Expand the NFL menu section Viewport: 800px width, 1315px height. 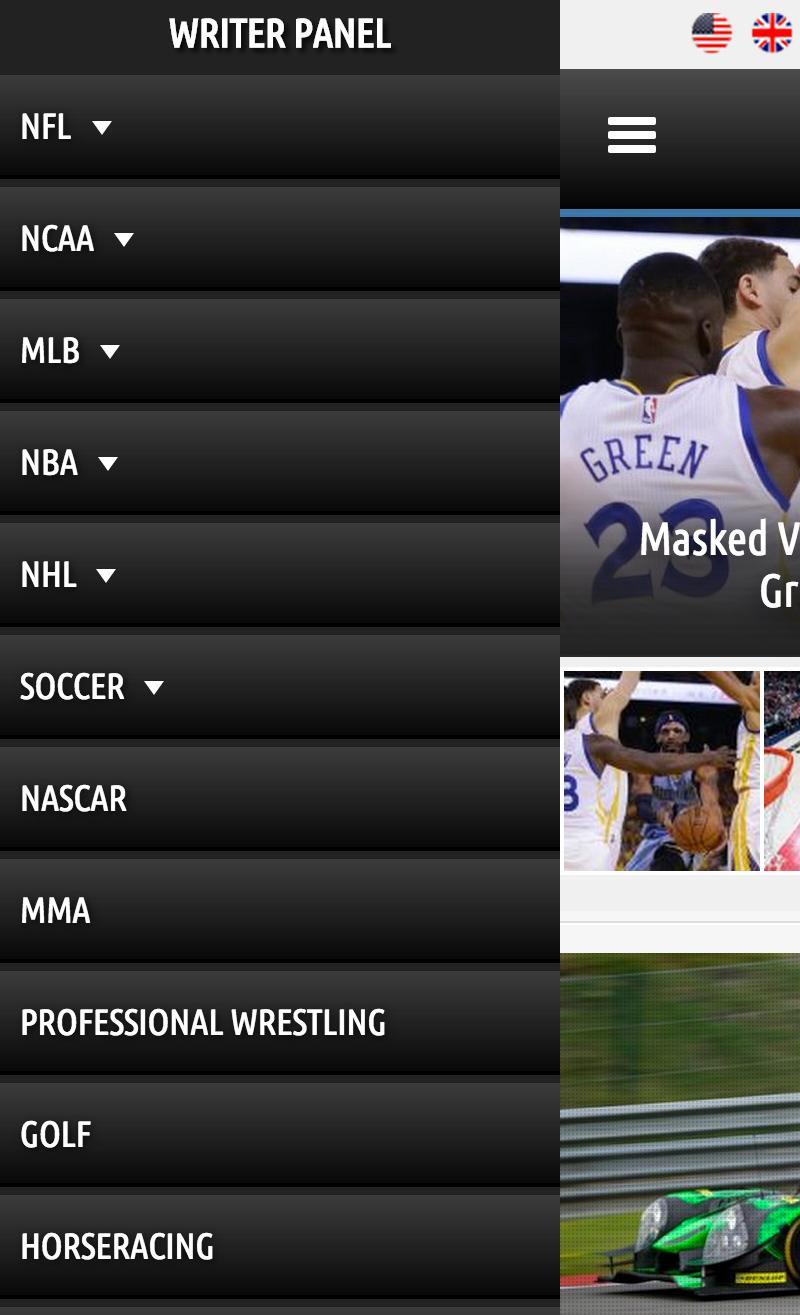[66, 128]
